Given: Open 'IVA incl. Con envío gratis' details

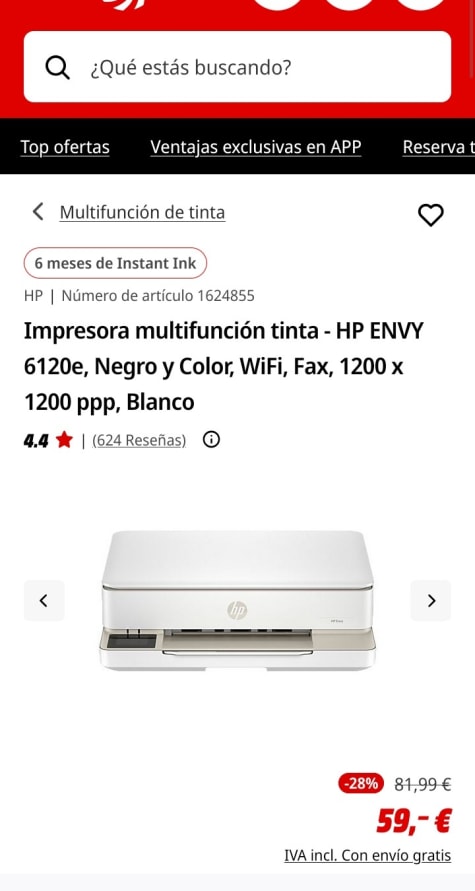Looking at the screenshot, I should pos(368,855).
